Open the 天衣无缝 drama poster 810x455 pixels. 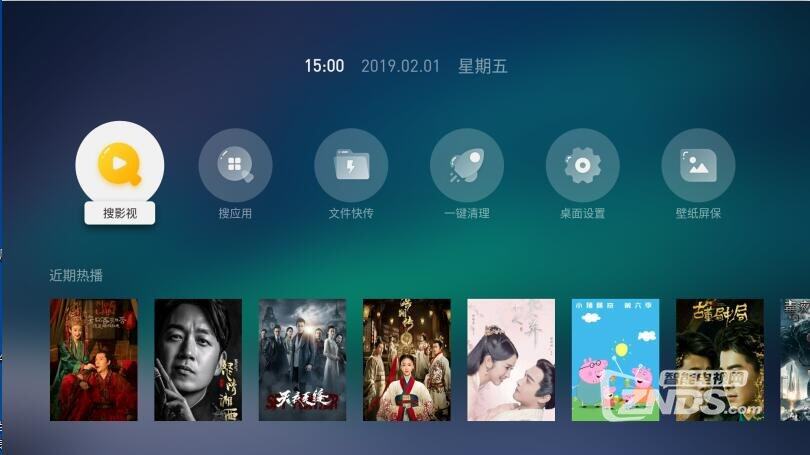tap(302, 360)
